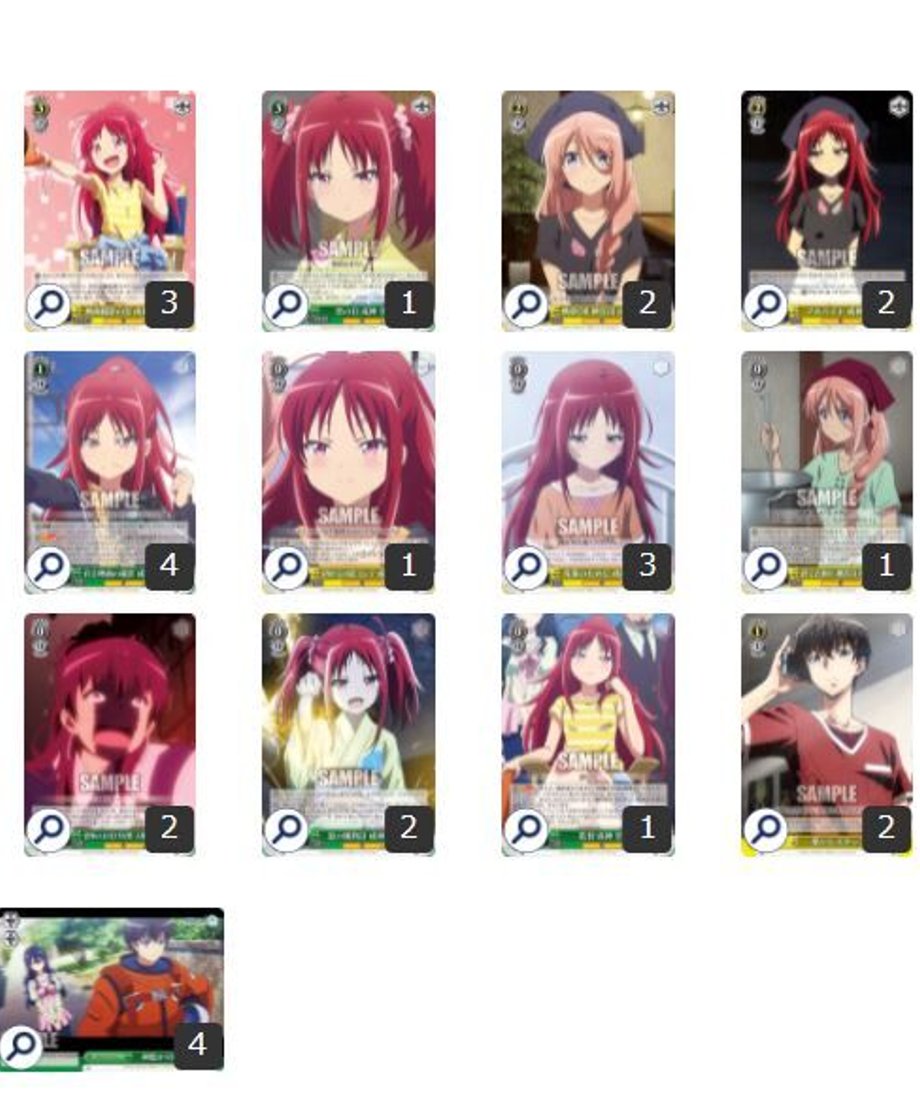Magnify the pink-haired girl in dark beret card
The height and width of the screenshot is (1104, 920).
point(526,304)
